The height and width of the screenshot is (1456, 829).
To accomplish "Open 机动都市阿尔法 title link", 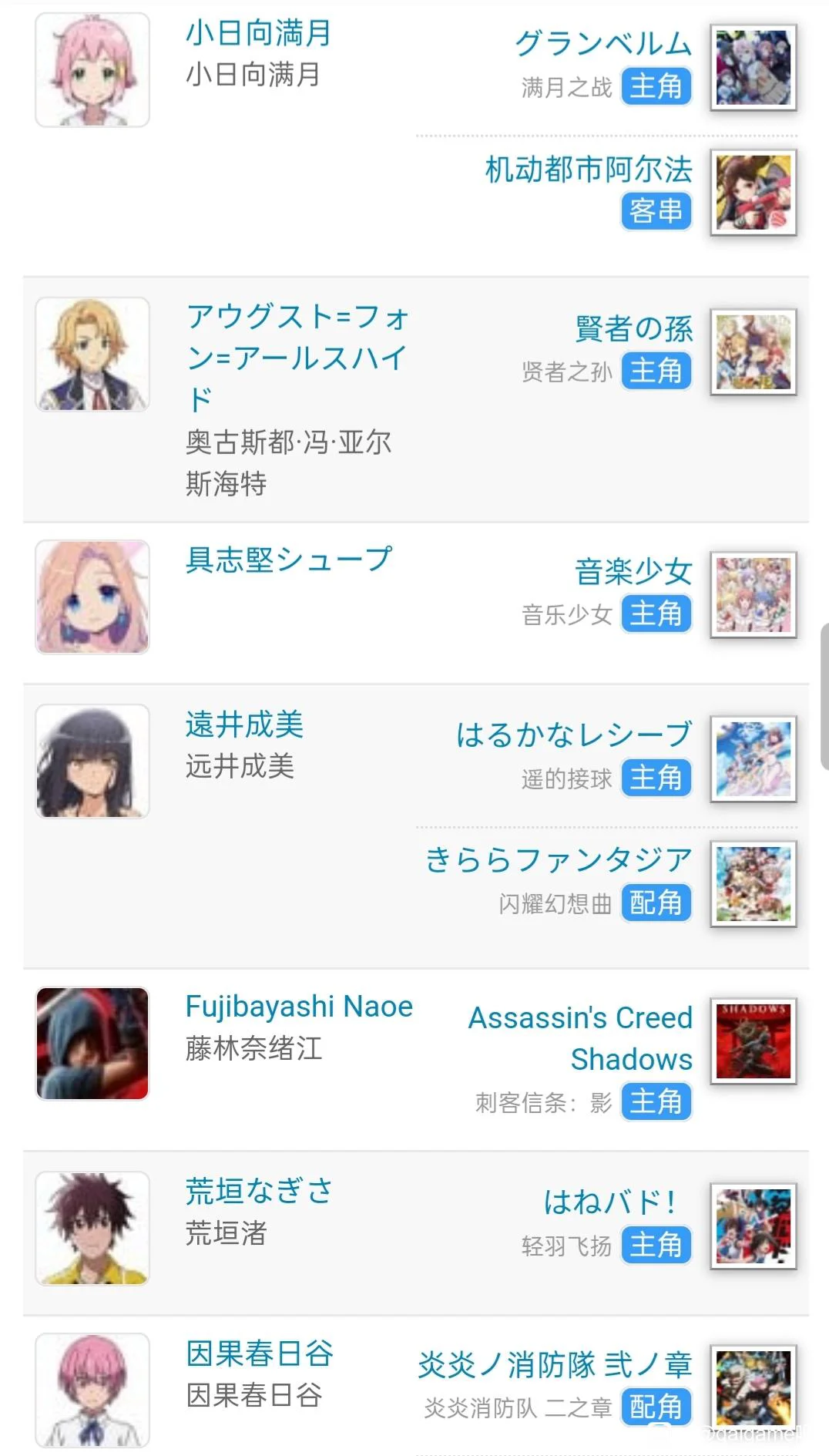I will click(x=588, y=170).
